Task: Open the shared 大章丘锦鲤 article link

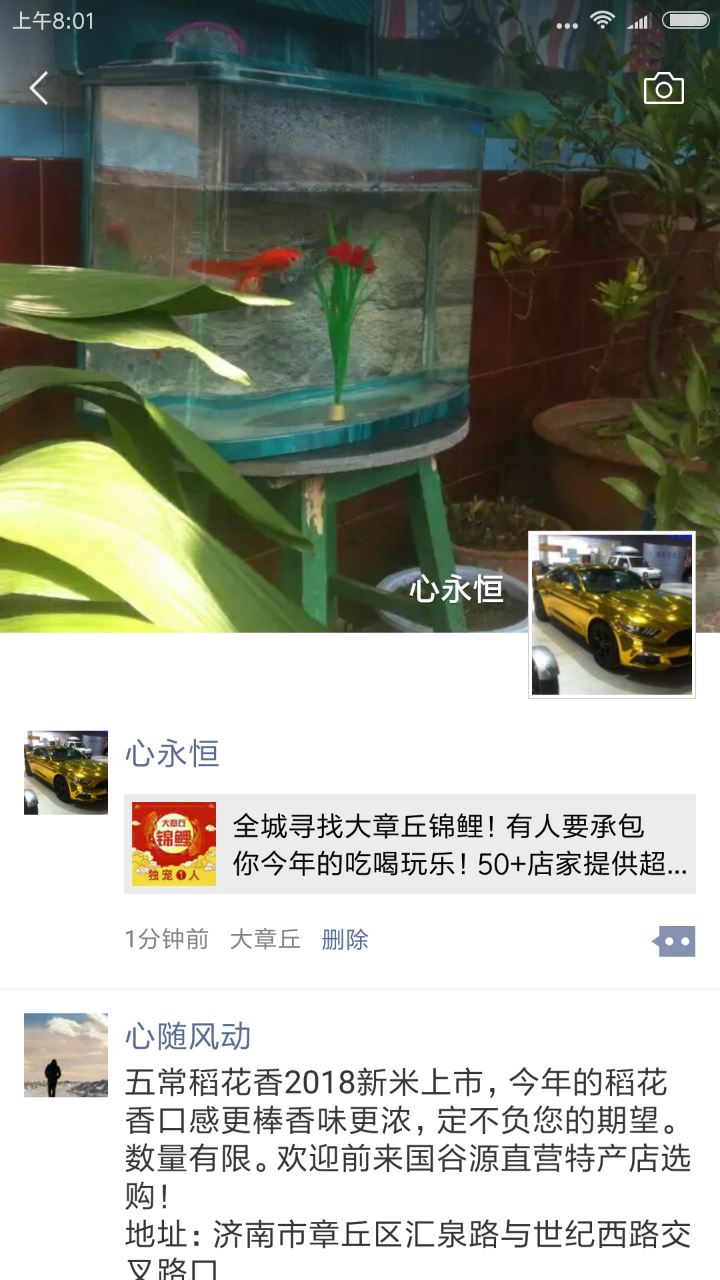Action: [410, 844]
